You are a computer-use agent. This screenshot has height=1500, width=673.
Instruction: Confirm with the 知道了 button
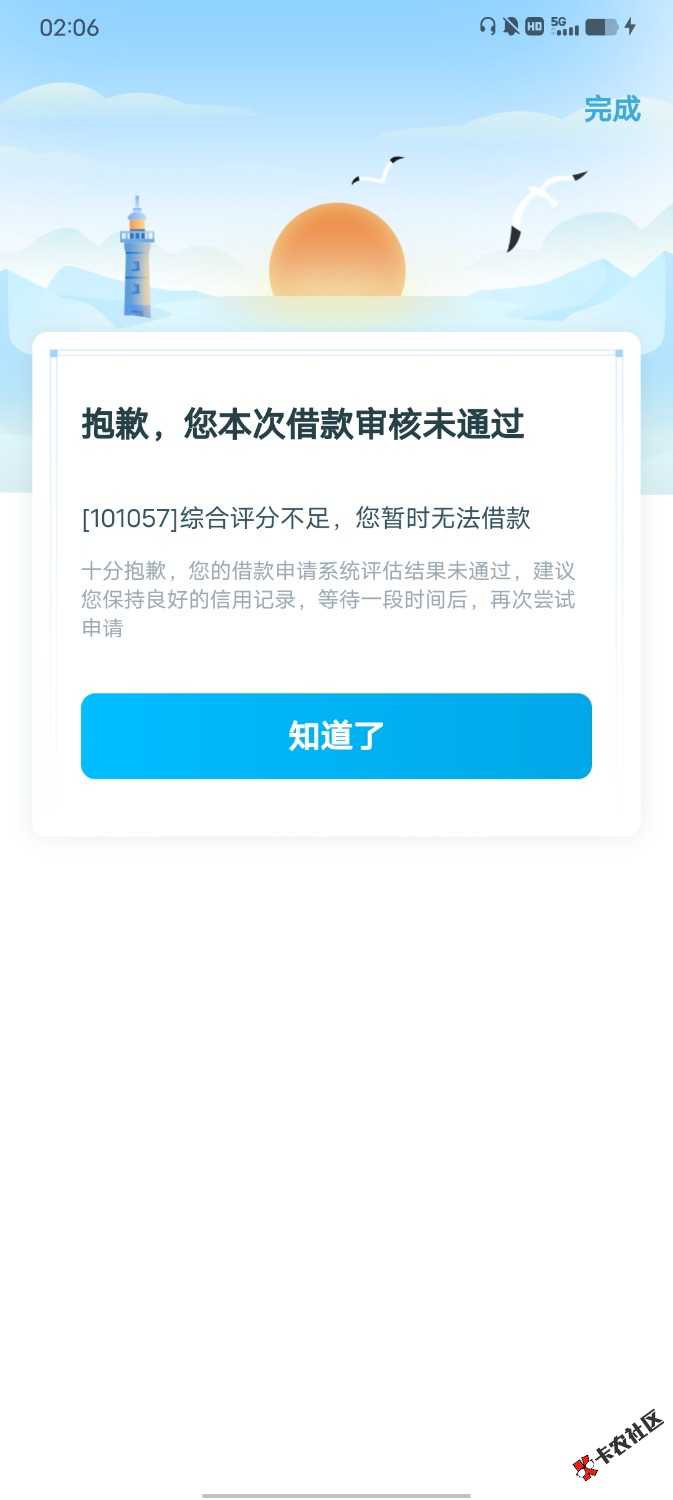(x=336, y=736)
